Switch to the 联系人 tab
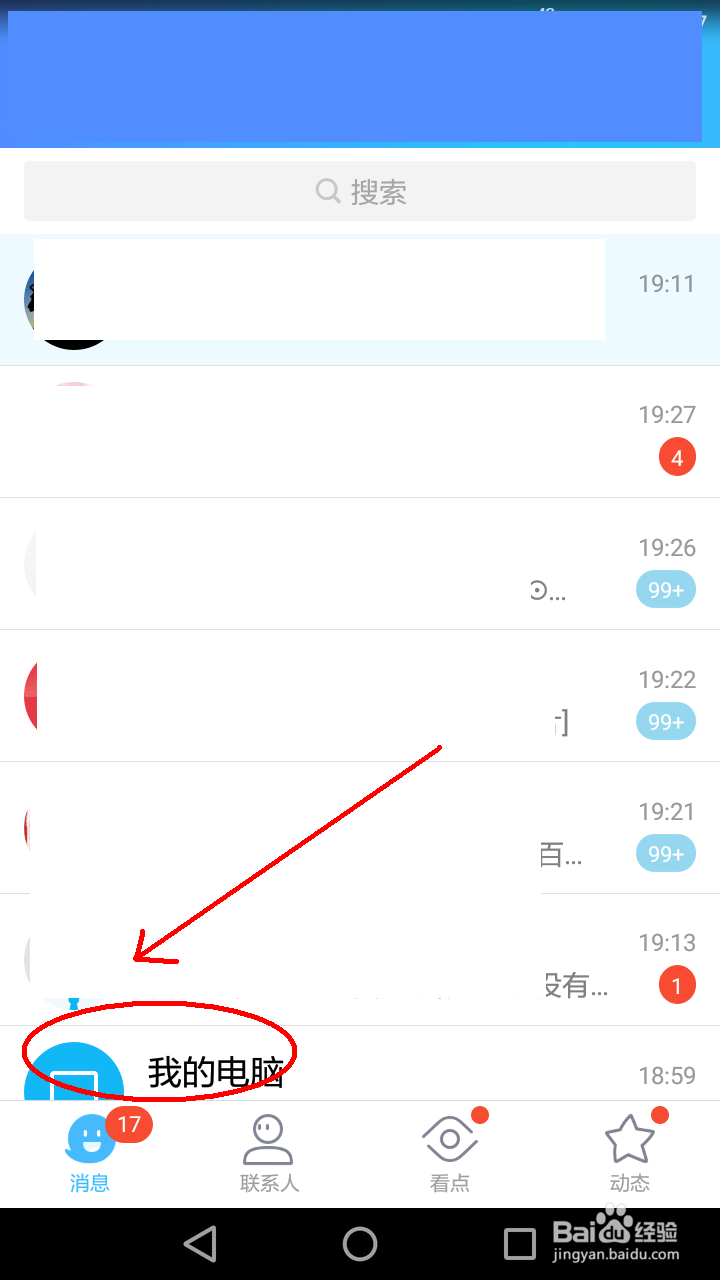Screen dimensions: 720x1280 point(269,1155)
